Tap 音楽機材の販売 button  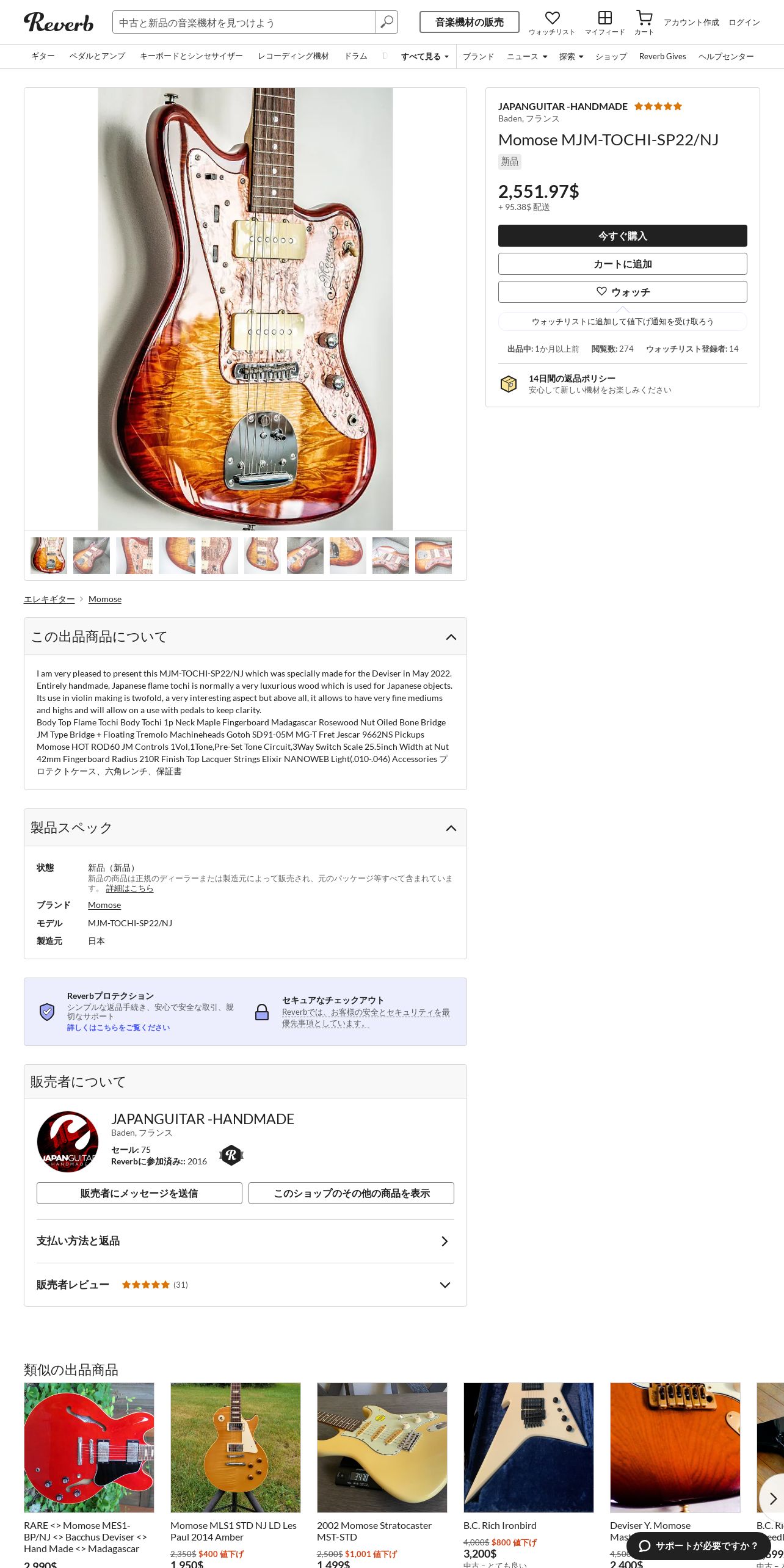tap(470, 22)
